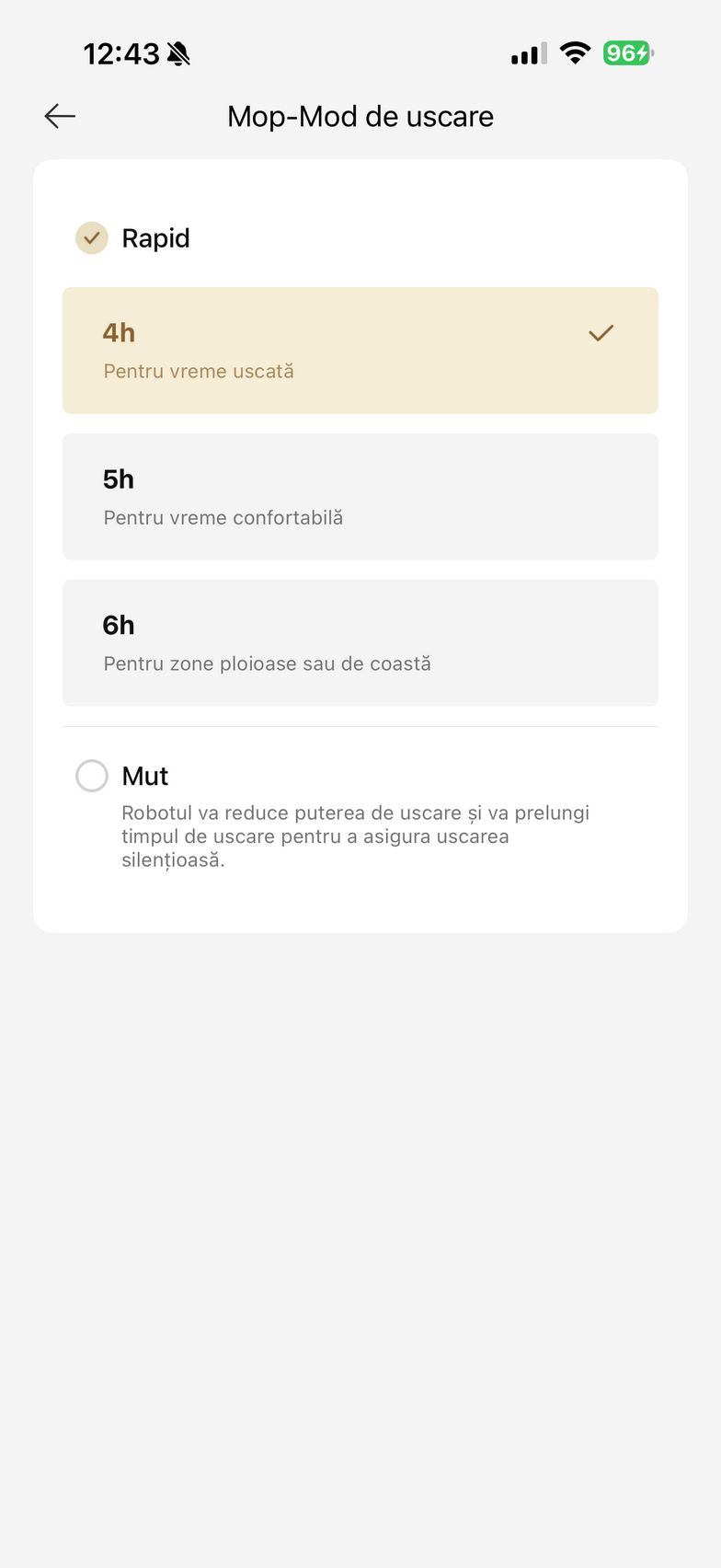Select 6h for rainy or coastal areas

click(360, 643)
